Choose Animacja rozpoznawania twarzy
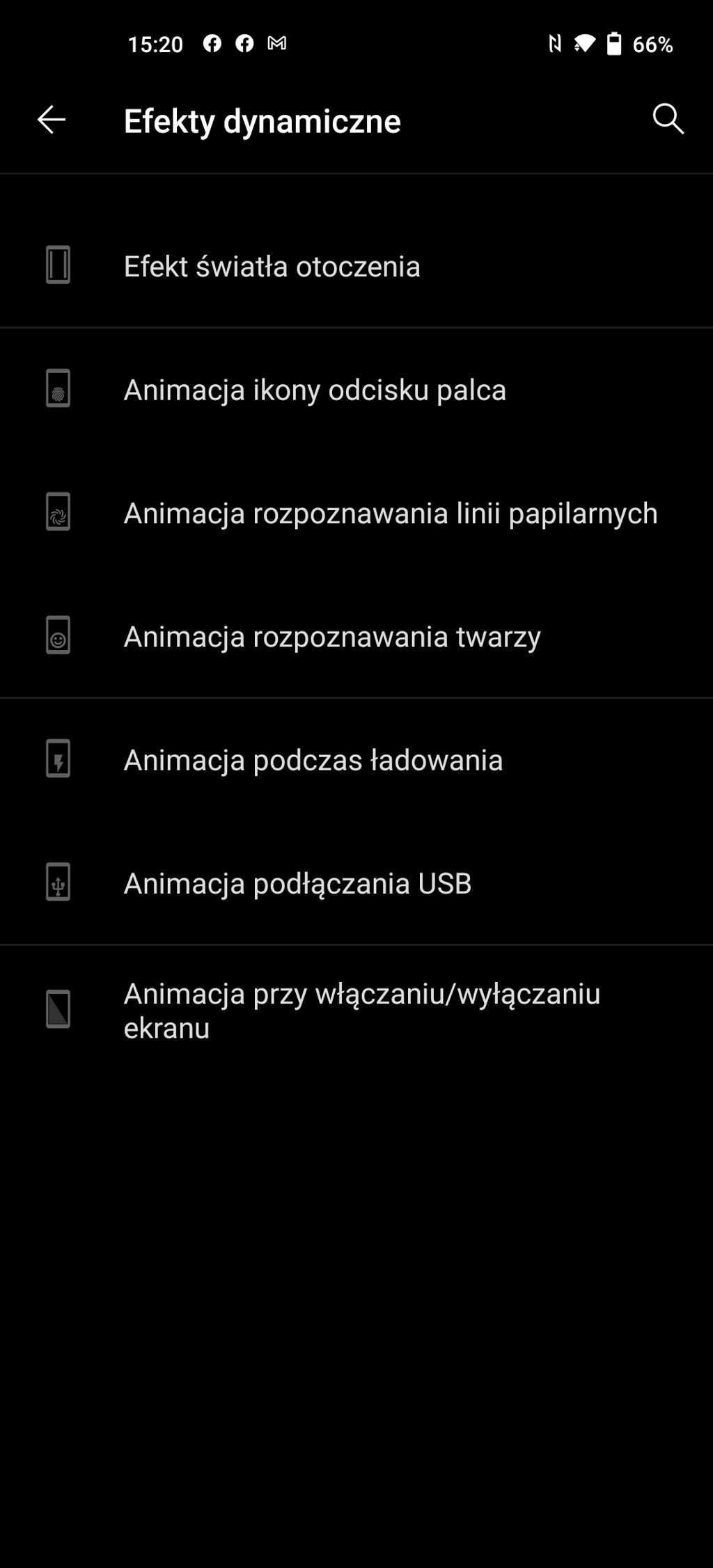The width and height of the screenshot is (713, 1568). (356, 636)
